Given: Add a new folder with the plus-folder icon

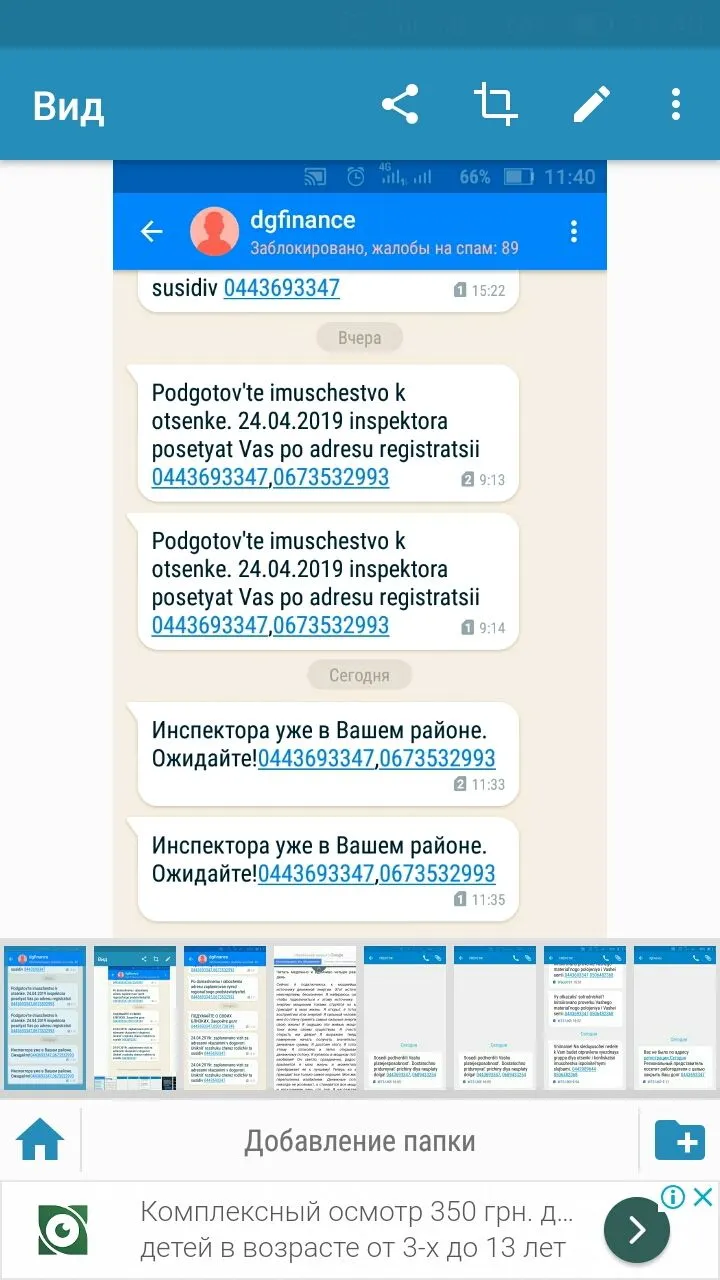Looking at the screenshot, I should coord(679,1141).
